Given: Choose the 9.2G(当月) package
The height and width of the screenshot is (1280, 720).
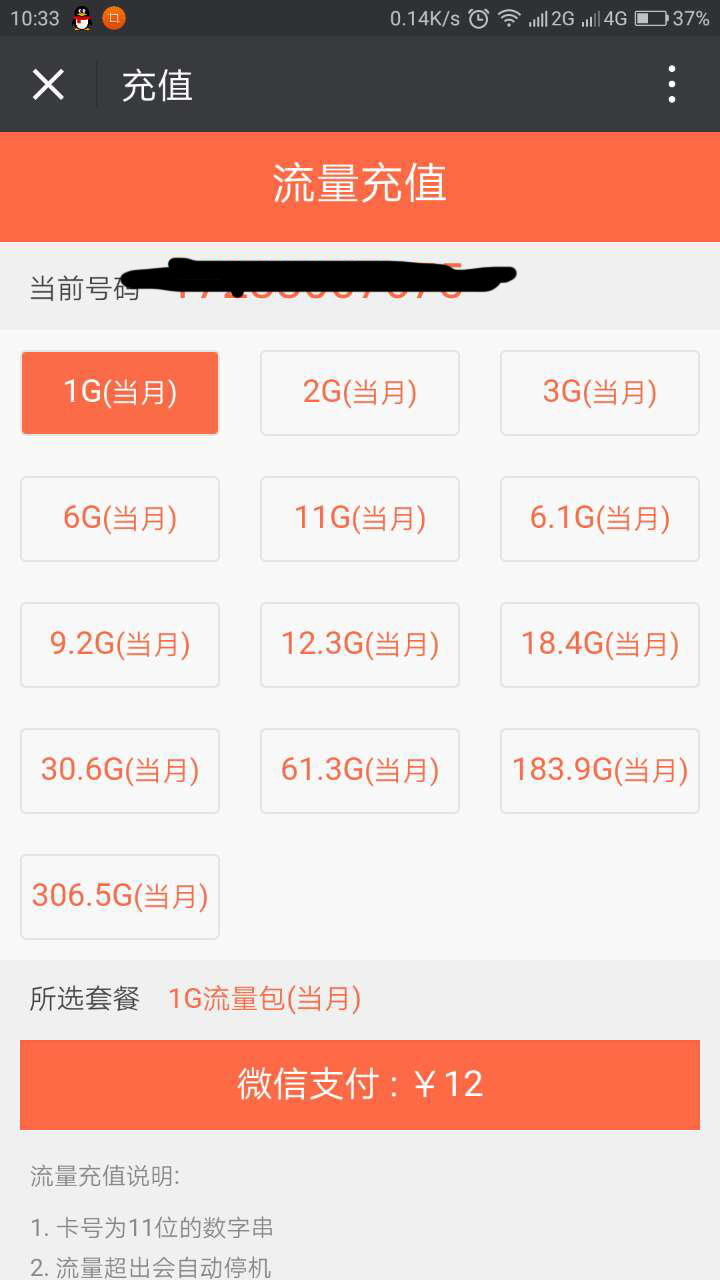Looking at the screenshot, I should pyautogui.click(x=119, y=645).
